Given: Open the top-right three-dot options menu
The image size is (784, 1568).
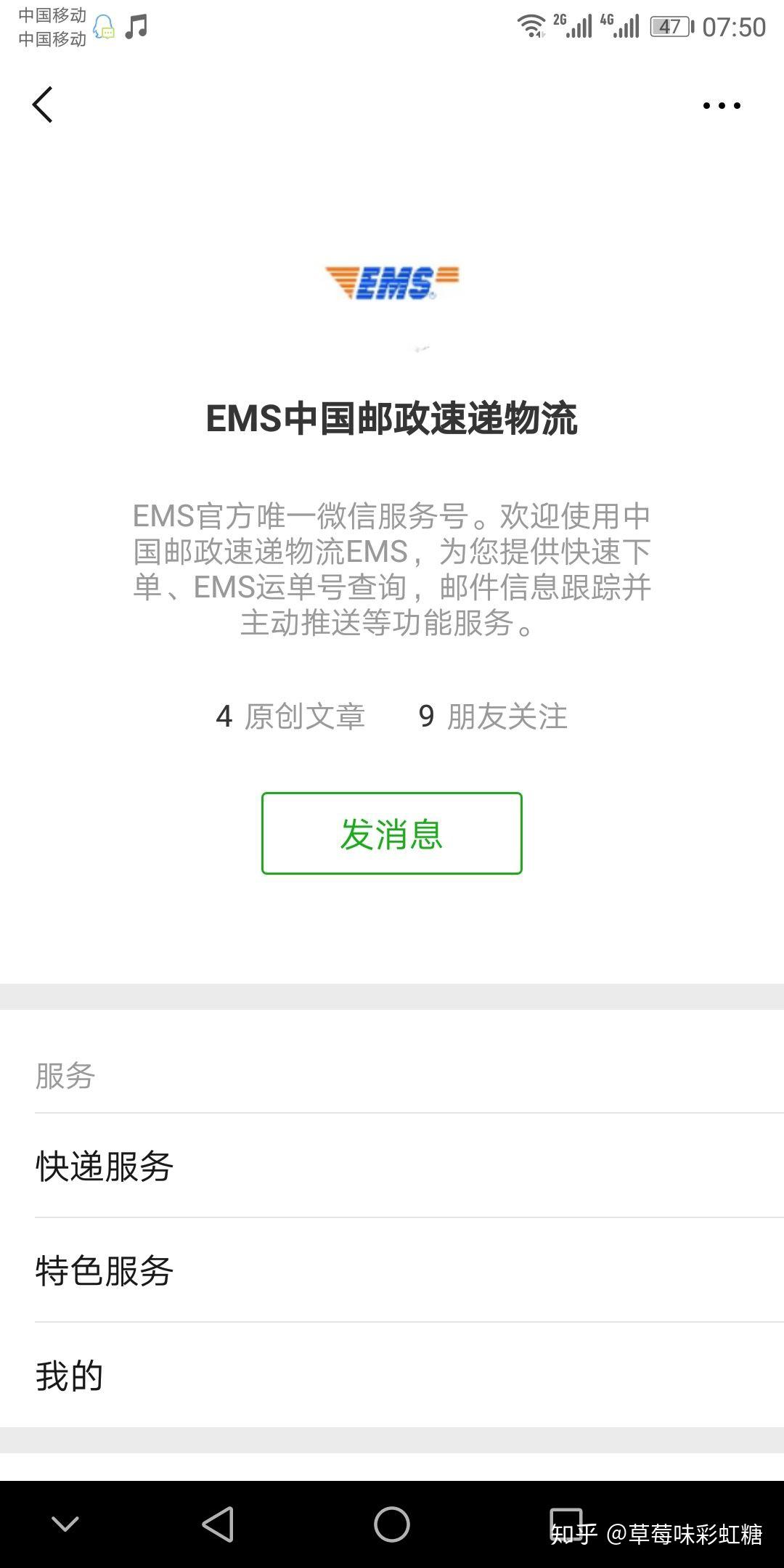Looking at the screenshot, I should [x=719, y=105].
